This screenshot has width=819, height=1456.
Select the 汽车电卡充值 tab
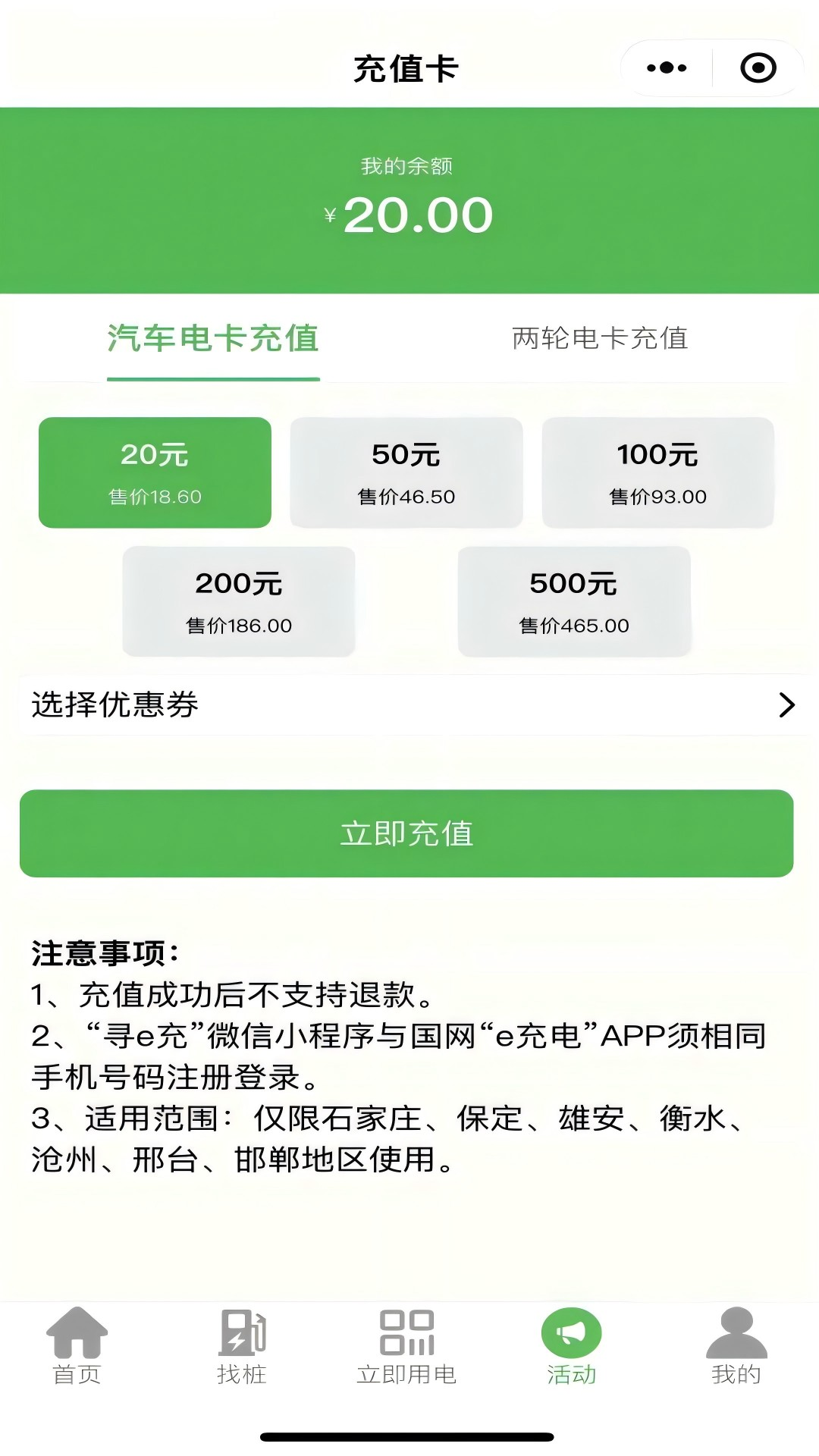[x=213, y=338]
